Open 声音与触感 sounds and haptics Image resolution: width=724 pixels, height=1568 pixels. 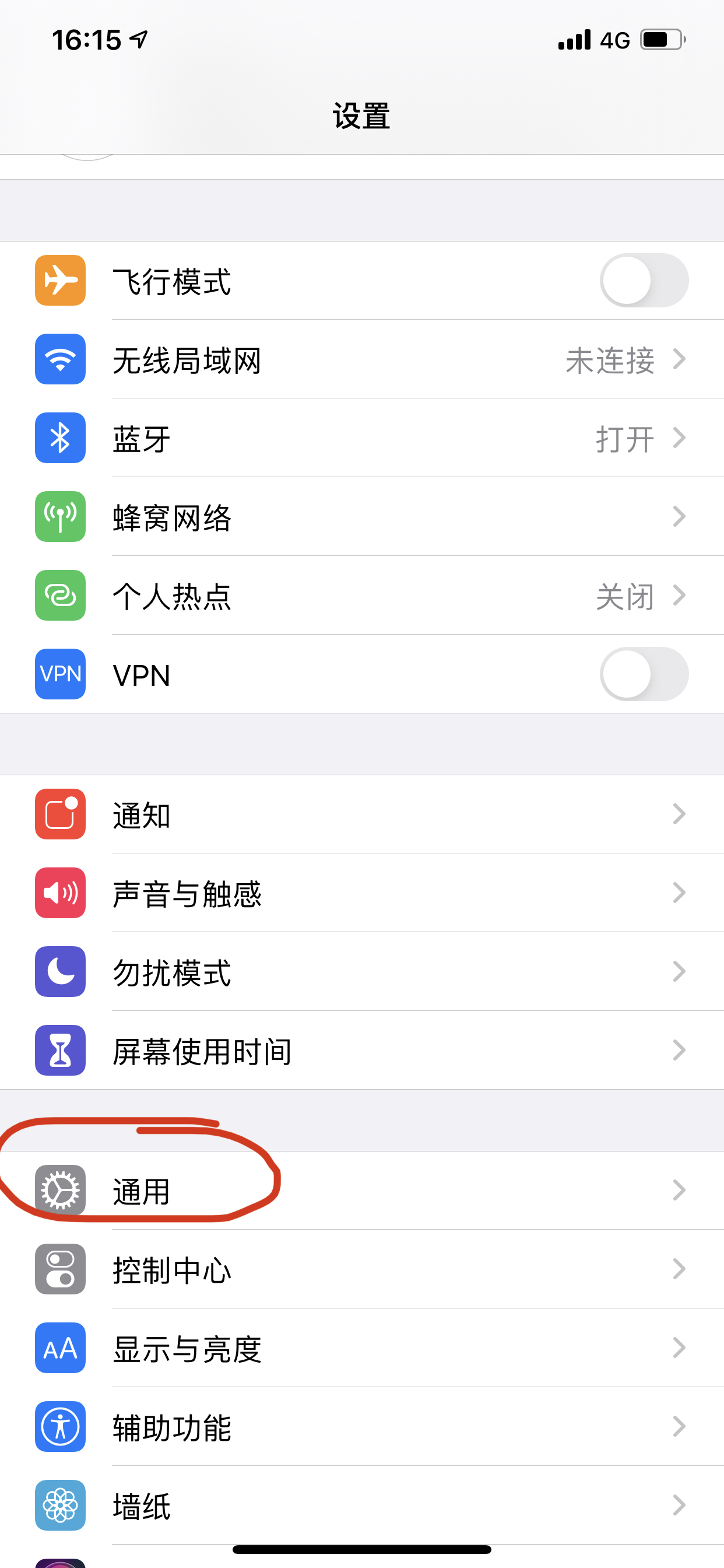coord(361,893)
